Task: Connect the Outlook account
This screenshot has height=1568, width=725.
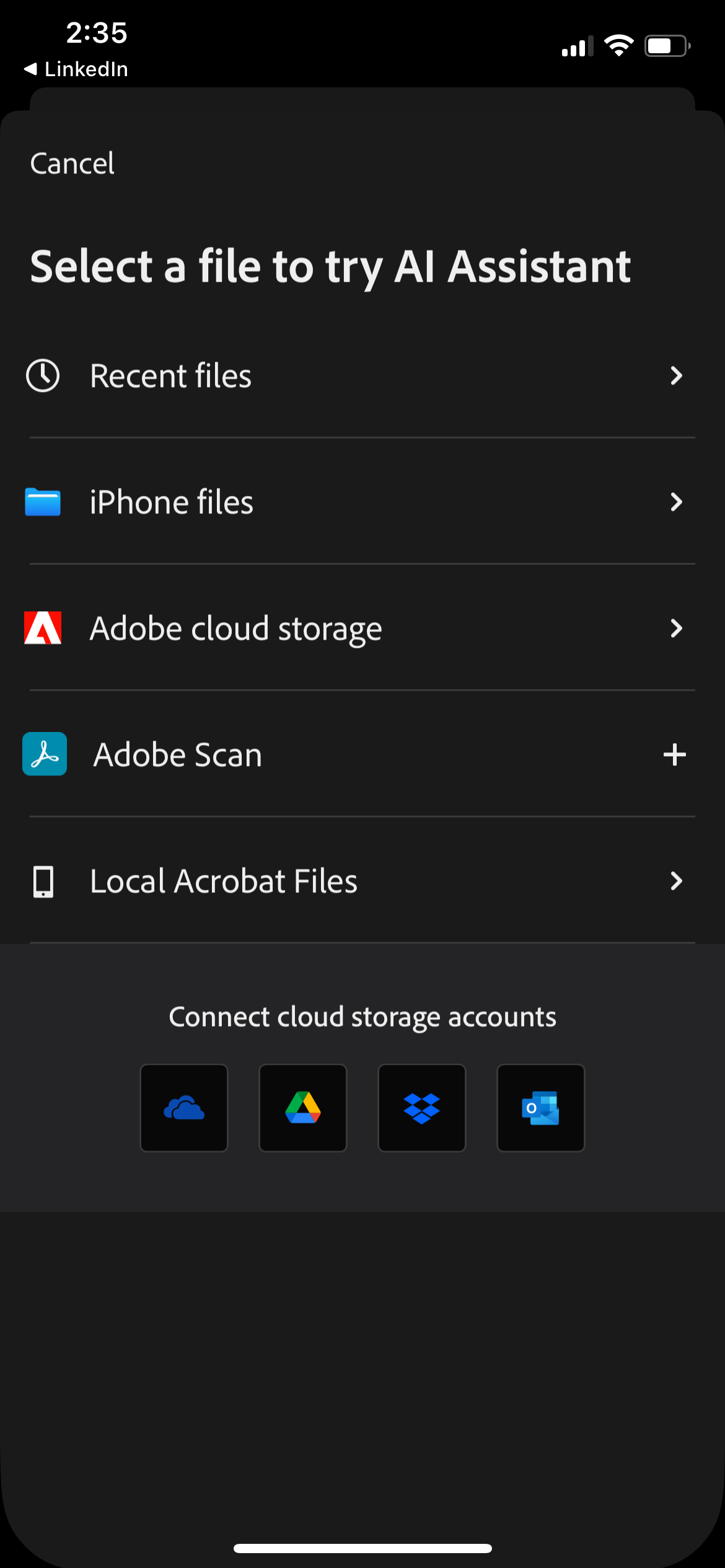Action: 540,1107
